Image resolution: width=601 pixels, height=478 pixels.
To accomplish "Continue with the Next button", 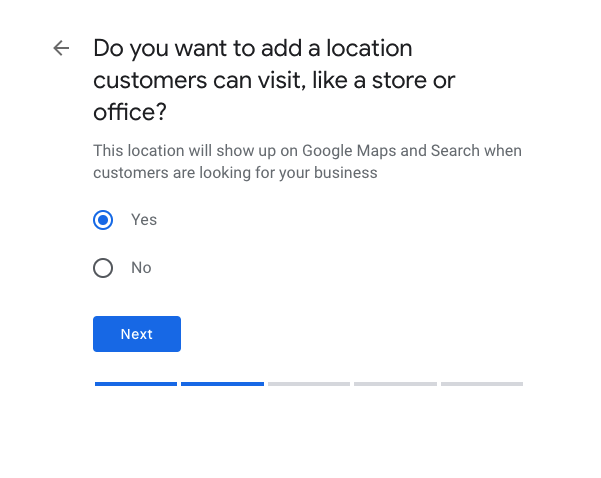I will point(137,334).
